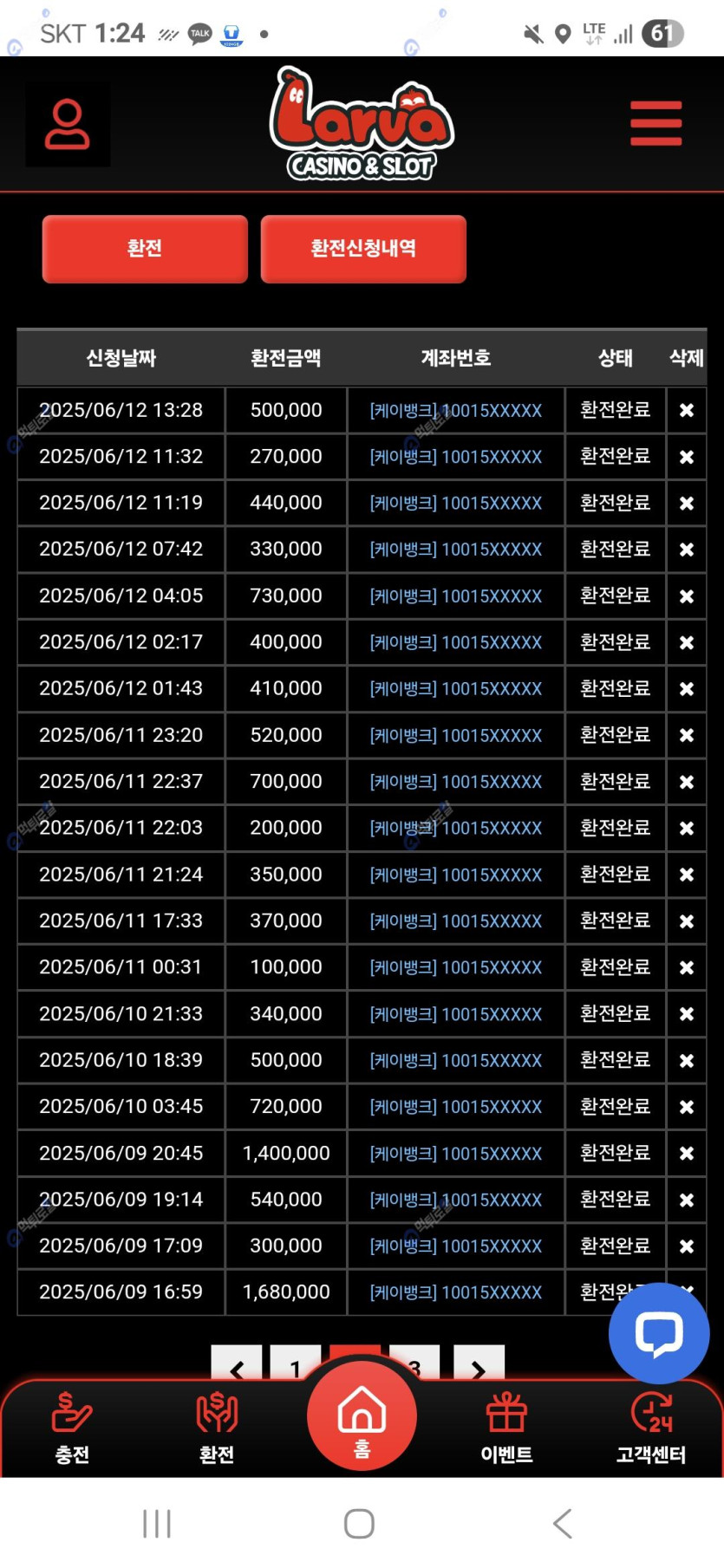Image resolution: width=724 pixels, height=1568 pixels.
Task: Remove the 2025/06/12 04:05 entry
Action: (686, 596)
